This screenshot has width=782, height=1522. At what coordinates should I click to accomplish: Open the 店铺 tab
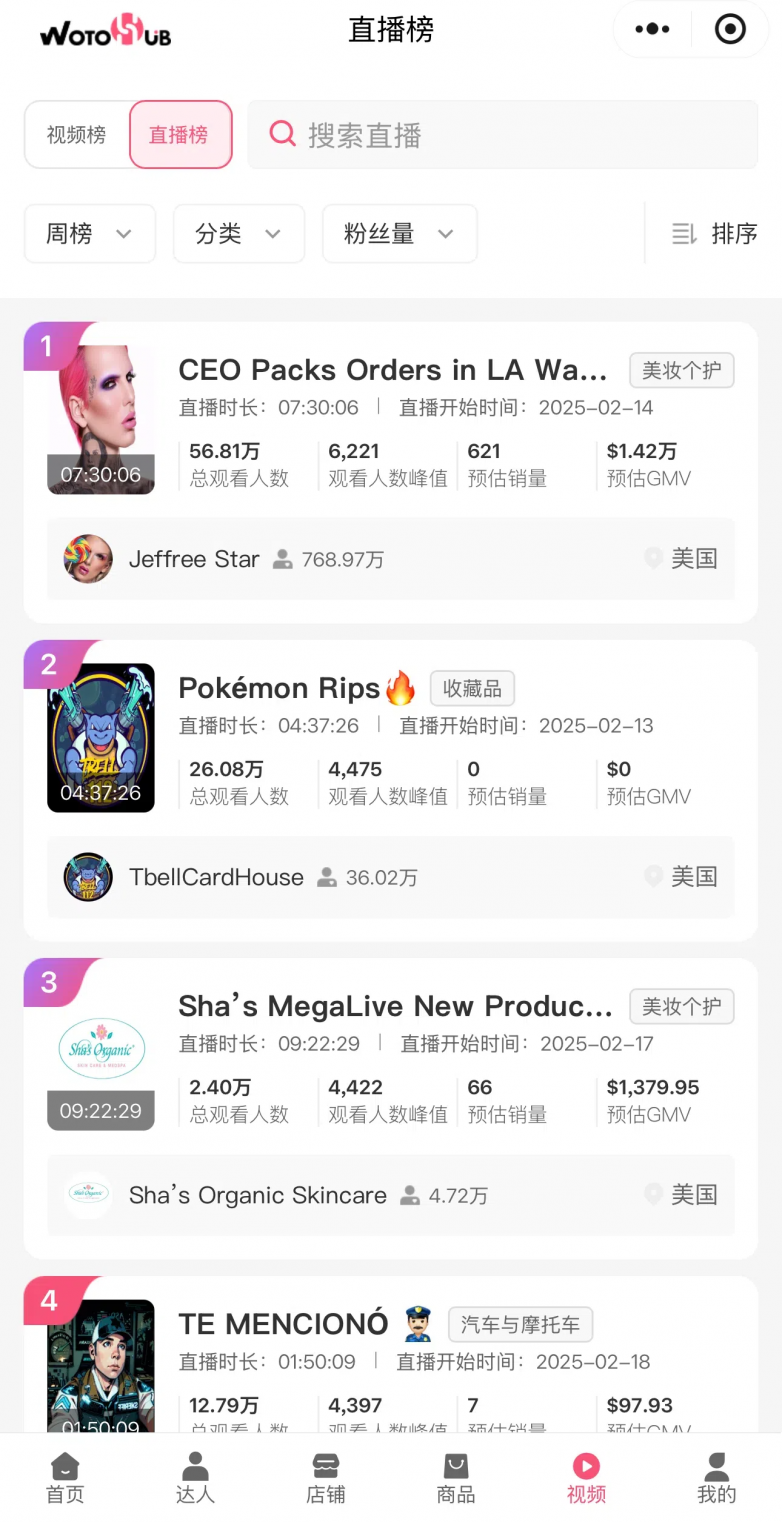click(326, 1478)
